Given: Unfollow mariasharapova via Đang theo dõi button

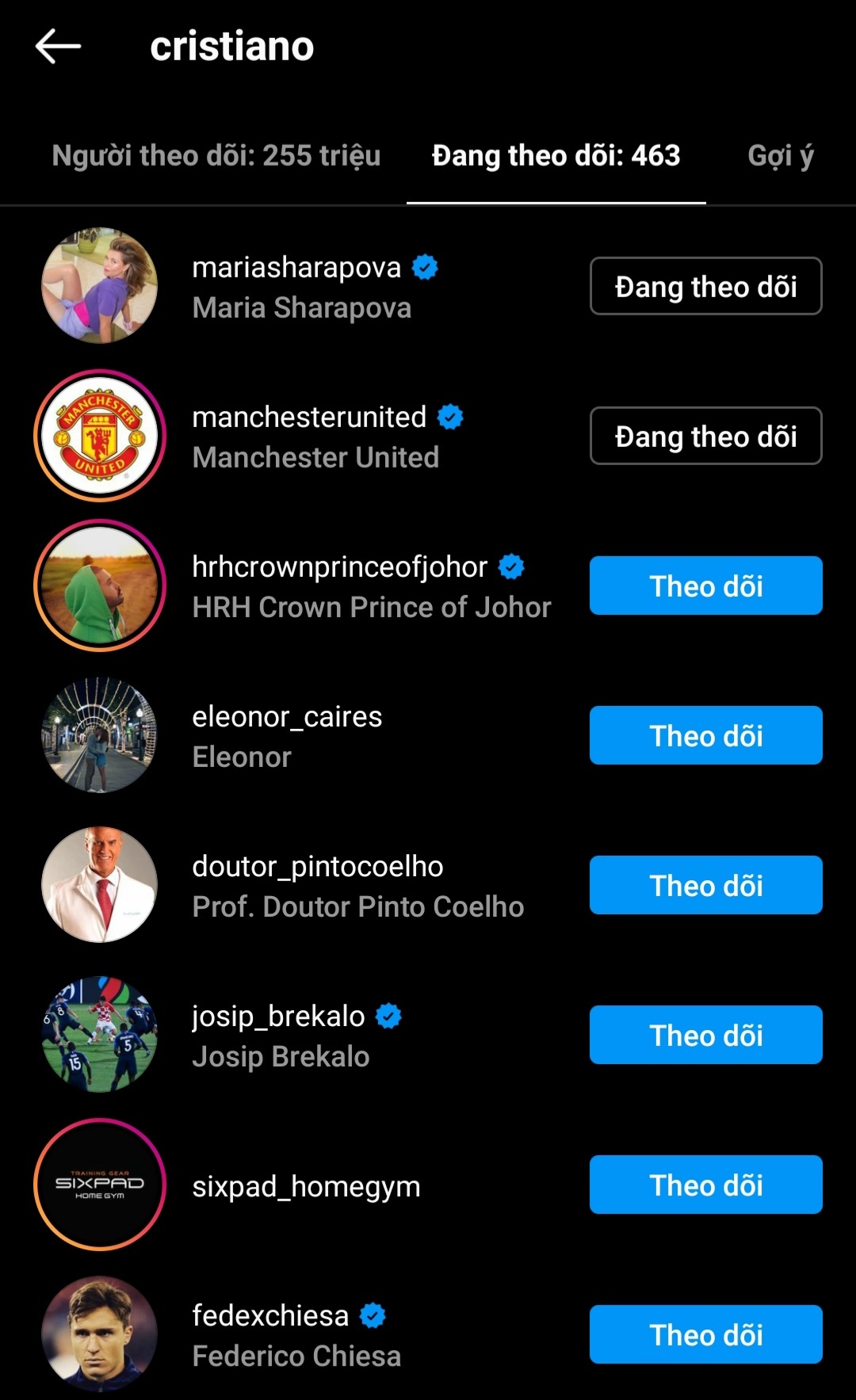Looking at the screenshot, I should pyautogui.click(x=705, y=286).
